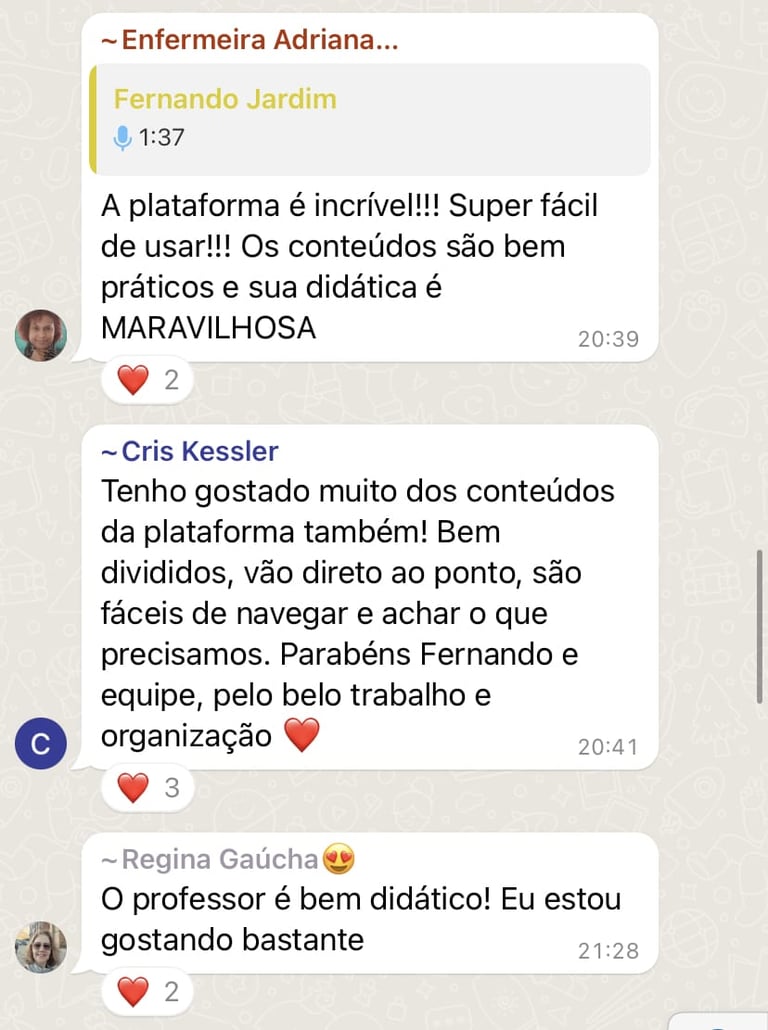View heart reactions on Regina's message
Viewport: 768px width, 1030px height.
click(148, 992)
